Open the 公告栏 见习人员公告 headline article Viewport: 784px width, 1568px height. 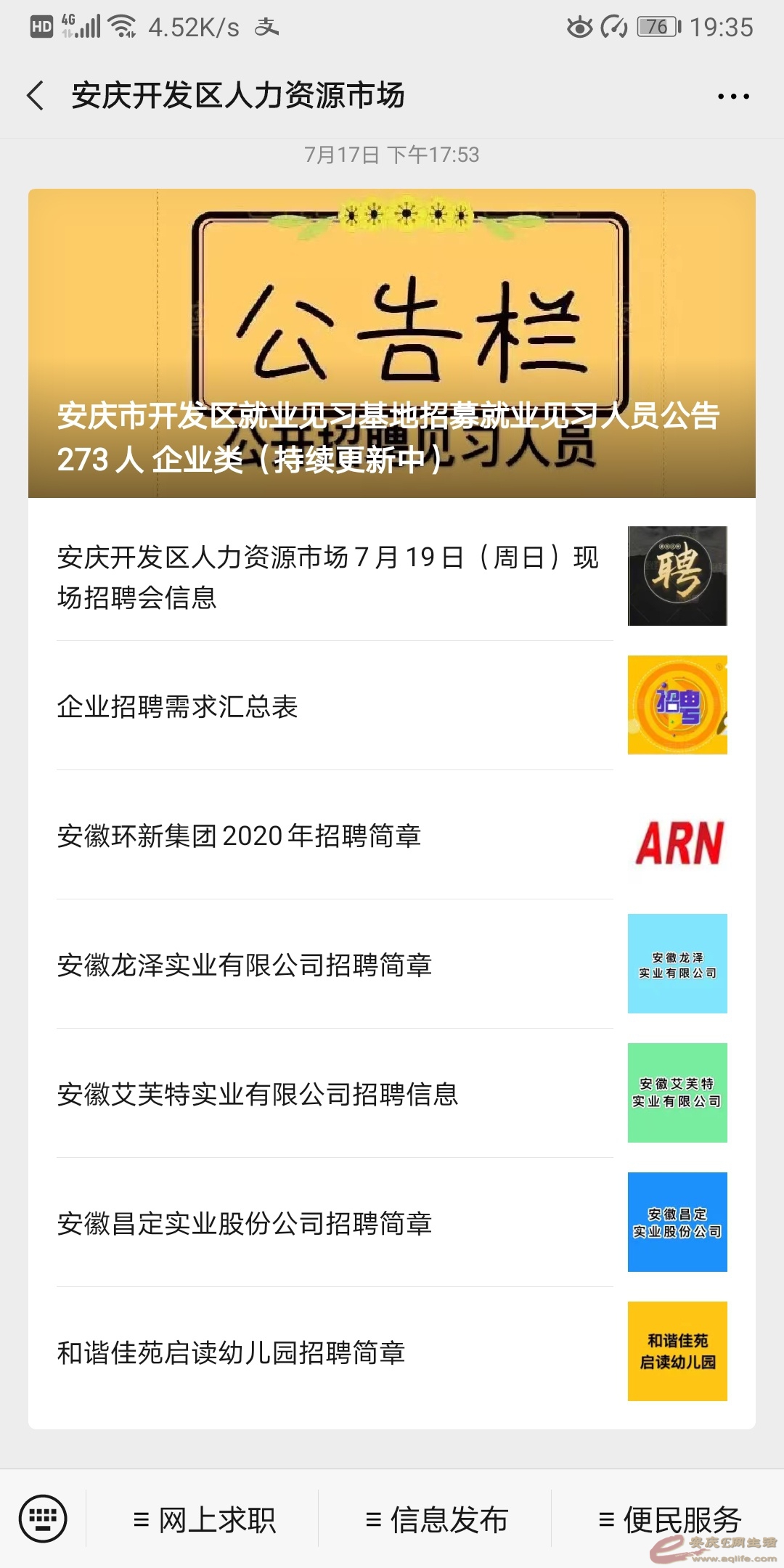[392, 343]
